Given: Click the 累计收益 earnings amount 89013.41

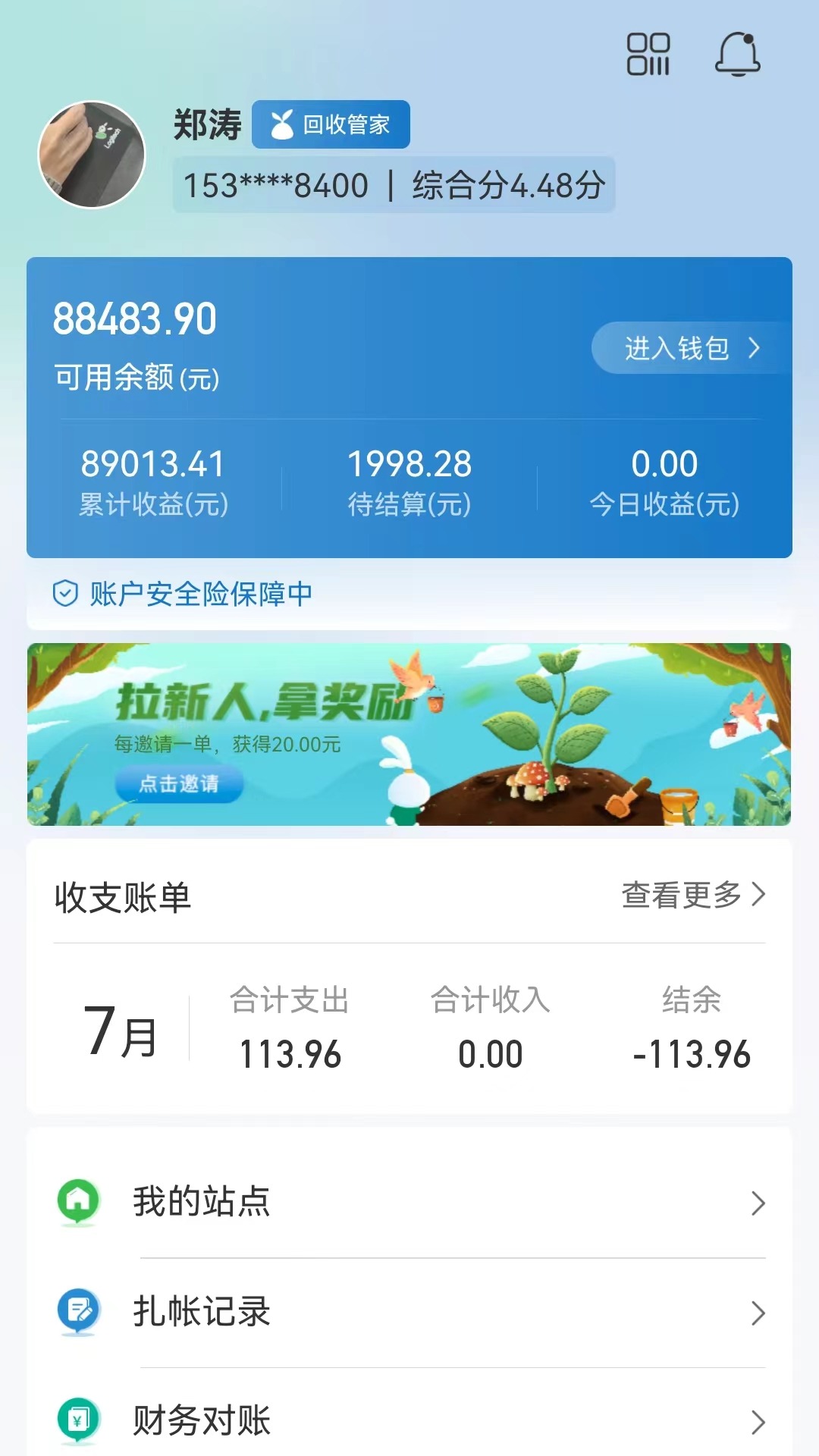Looking at the screenshot, I should click(x=152, y=463).
